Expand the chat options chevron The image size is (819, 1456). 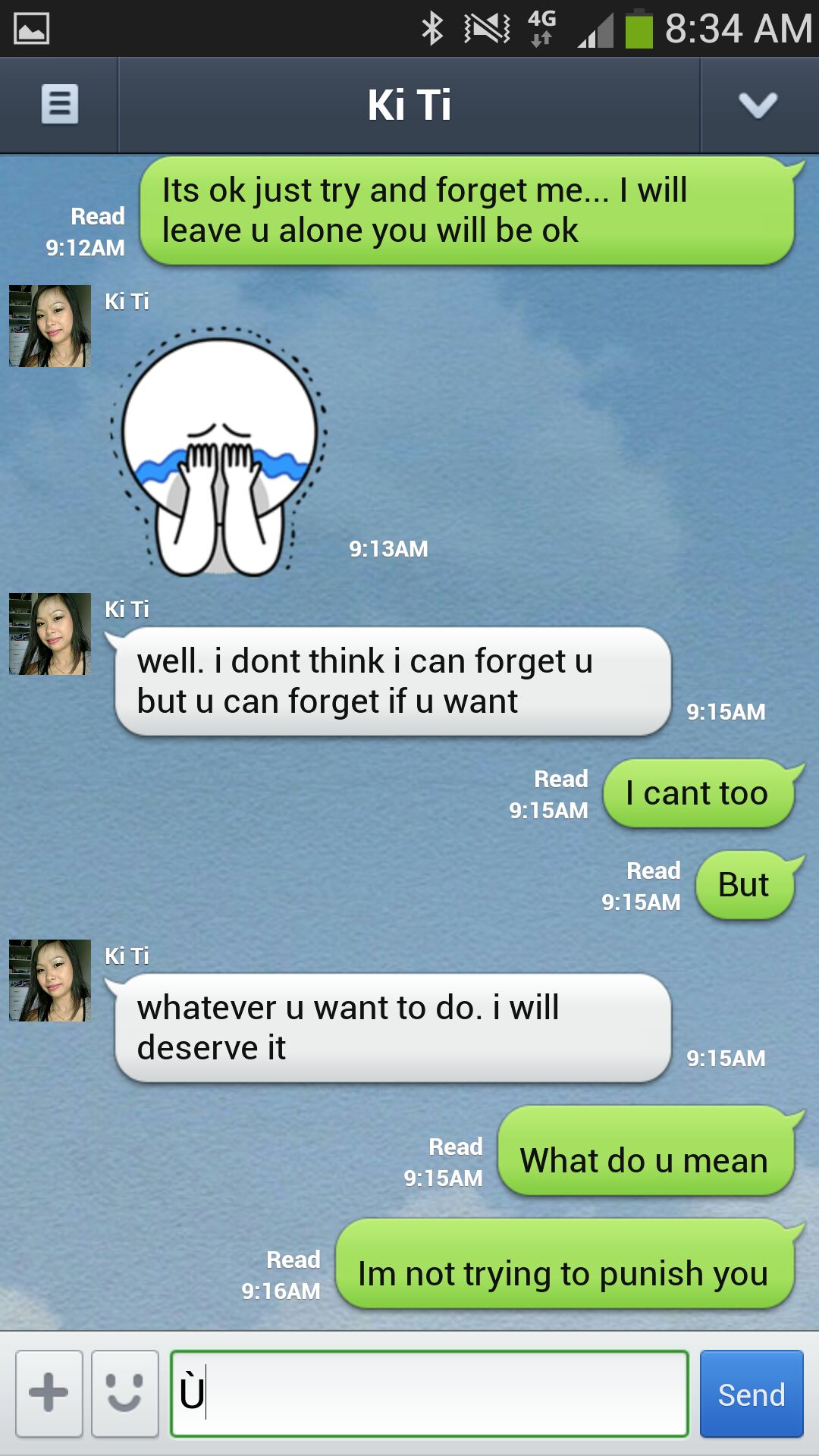pos(758,105)
